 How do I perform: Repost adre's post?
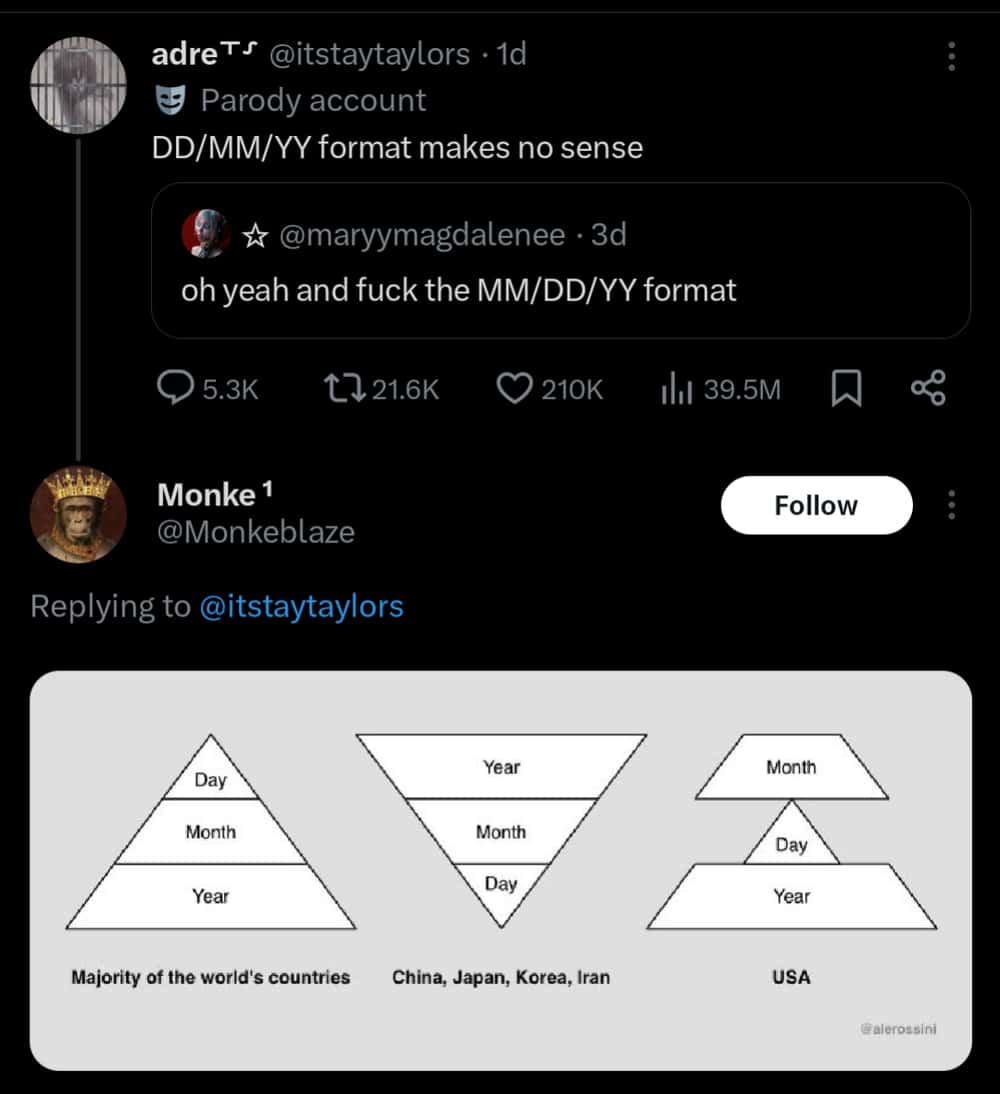pos(343,389)
